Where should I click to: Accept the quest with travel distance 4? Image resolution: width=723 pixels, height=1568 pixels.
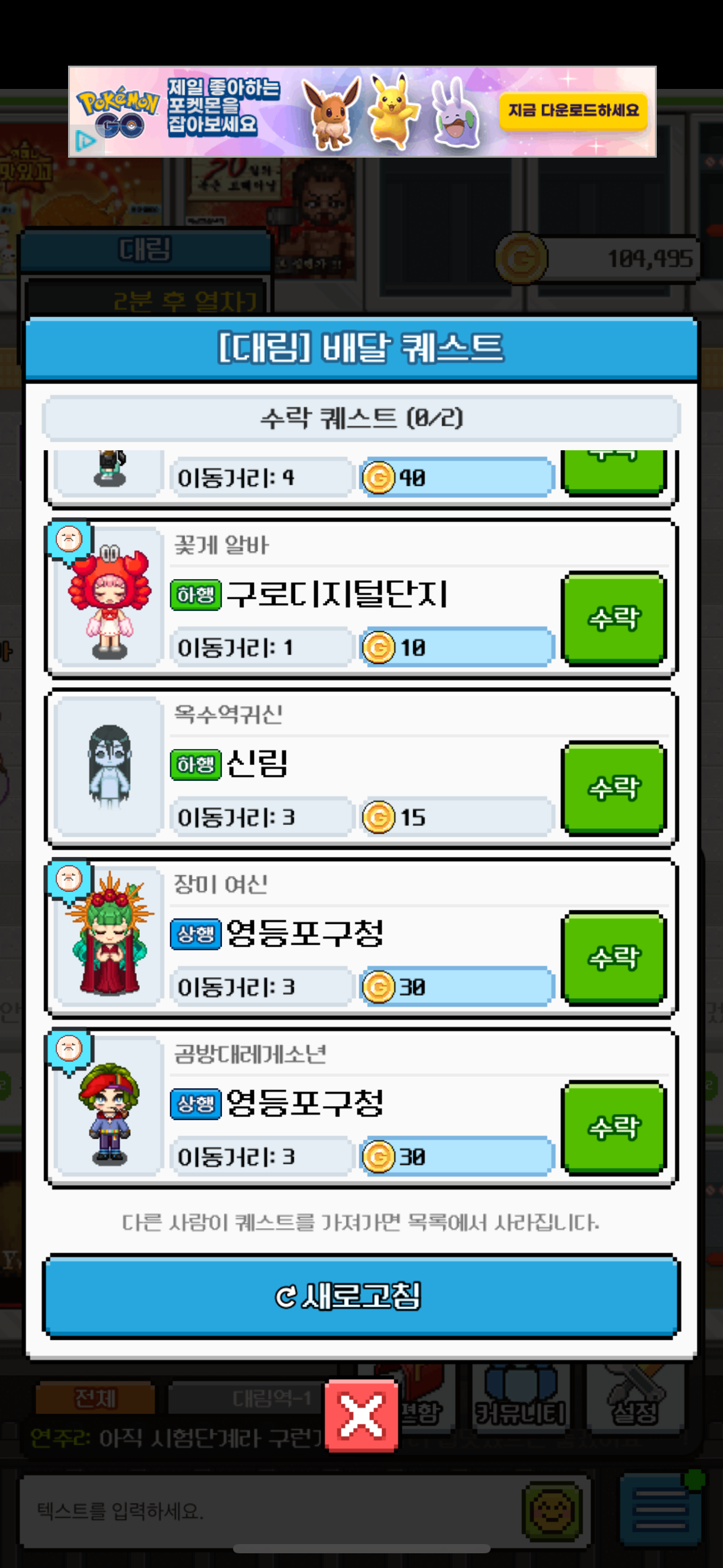coord(613,471)
